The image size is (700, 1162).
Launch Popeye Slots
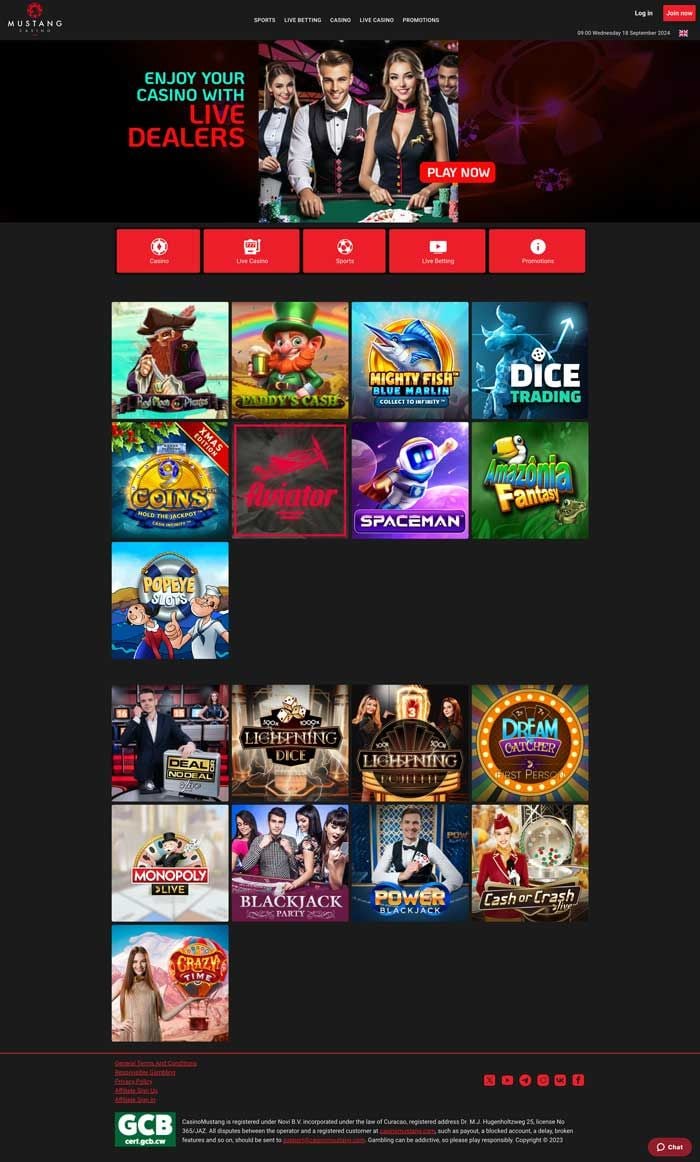(x=170, y=600)
